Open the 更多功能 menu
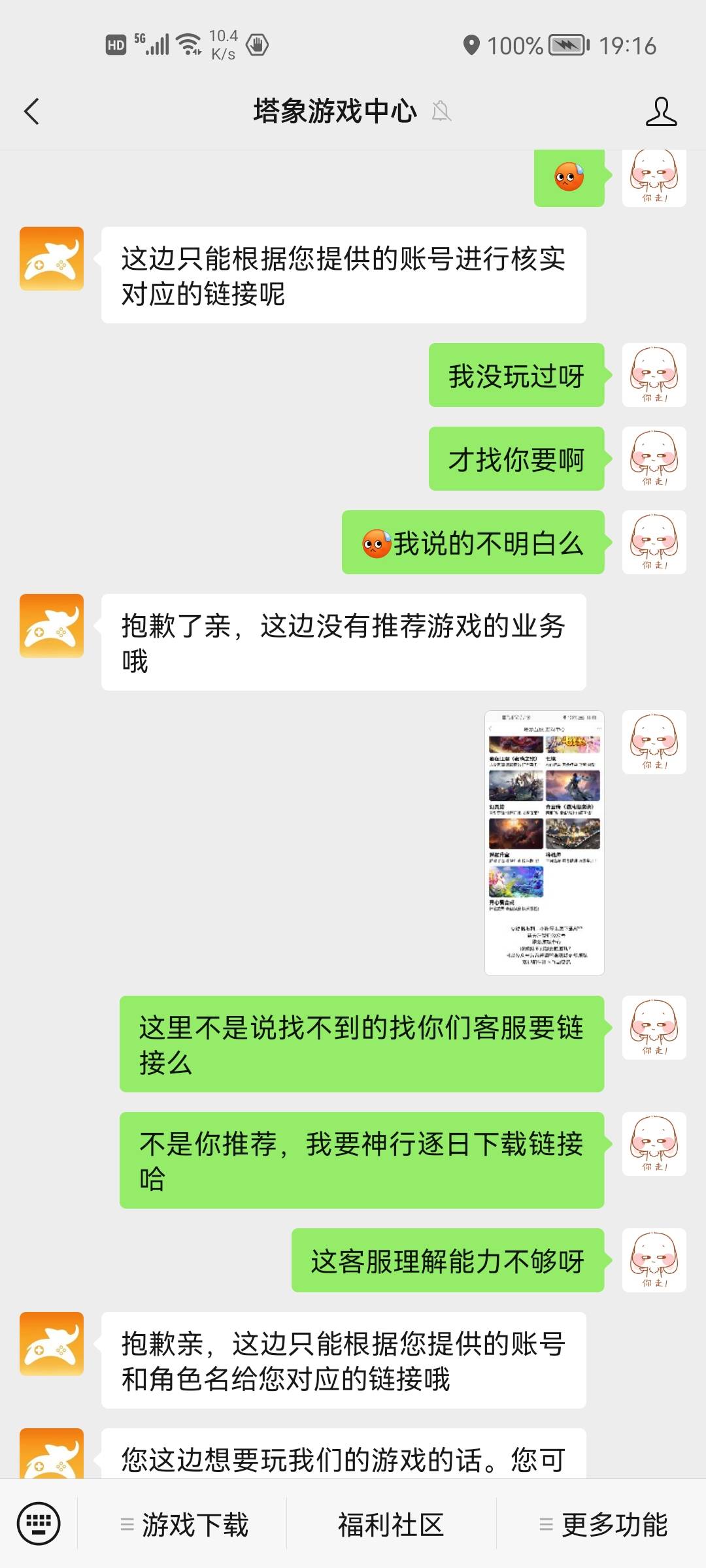Image resolution: width=706 pixels, height=1568 pixels. click(601, 1525)
